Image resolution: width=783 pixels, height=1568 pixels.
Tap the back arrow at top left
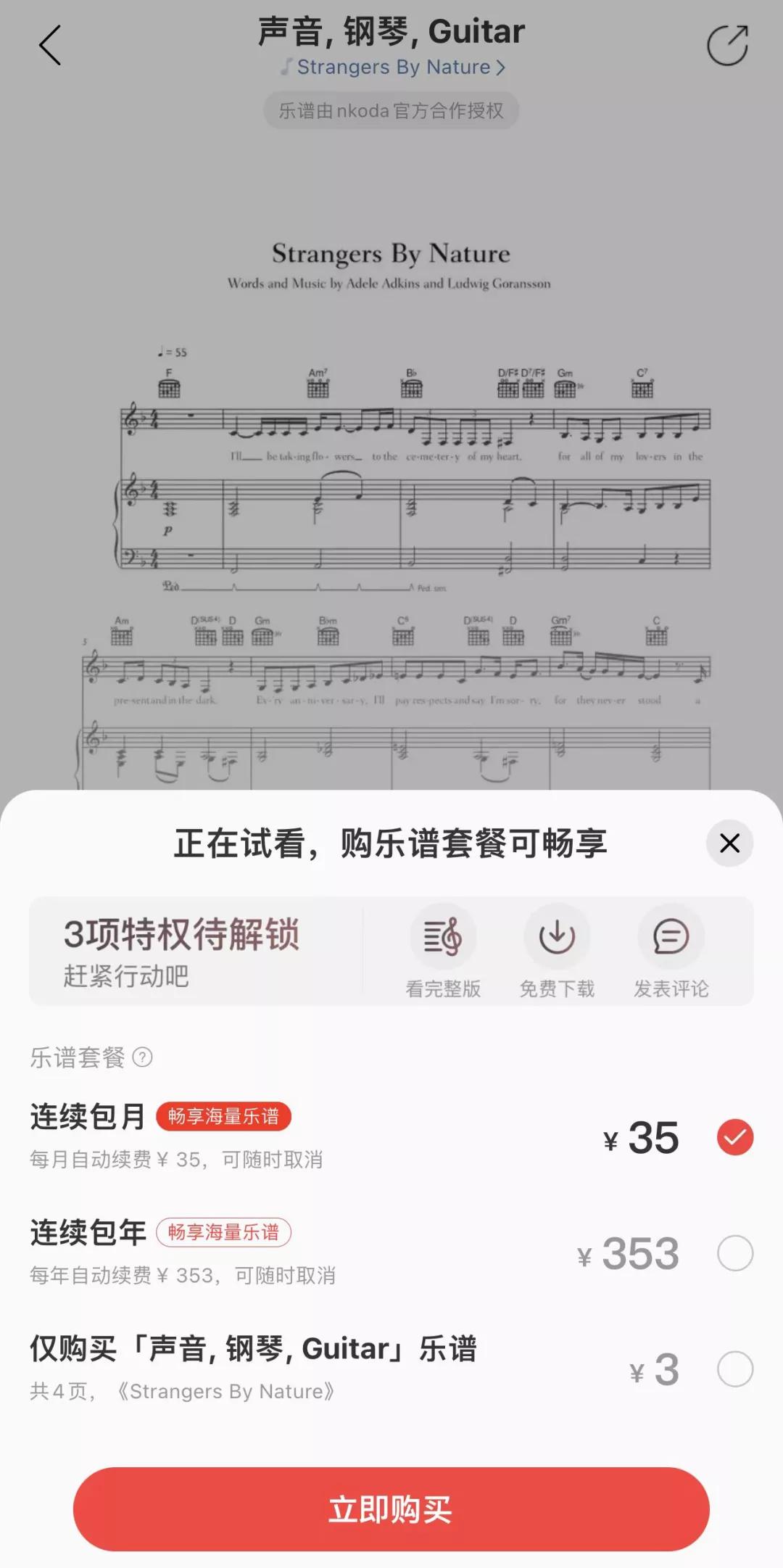click(x=49, y=45)
